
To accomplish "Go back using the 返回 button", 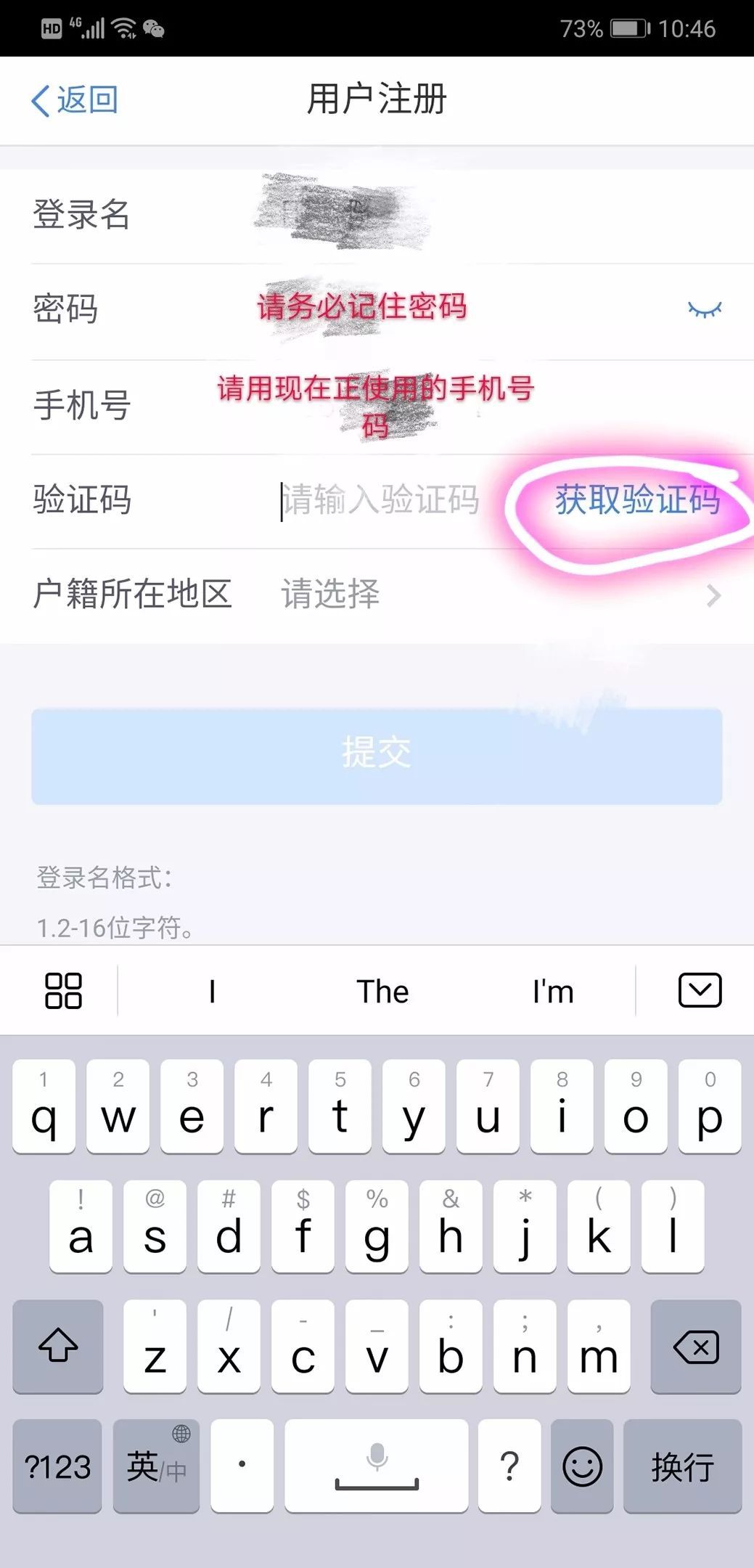I will [74, 100].
